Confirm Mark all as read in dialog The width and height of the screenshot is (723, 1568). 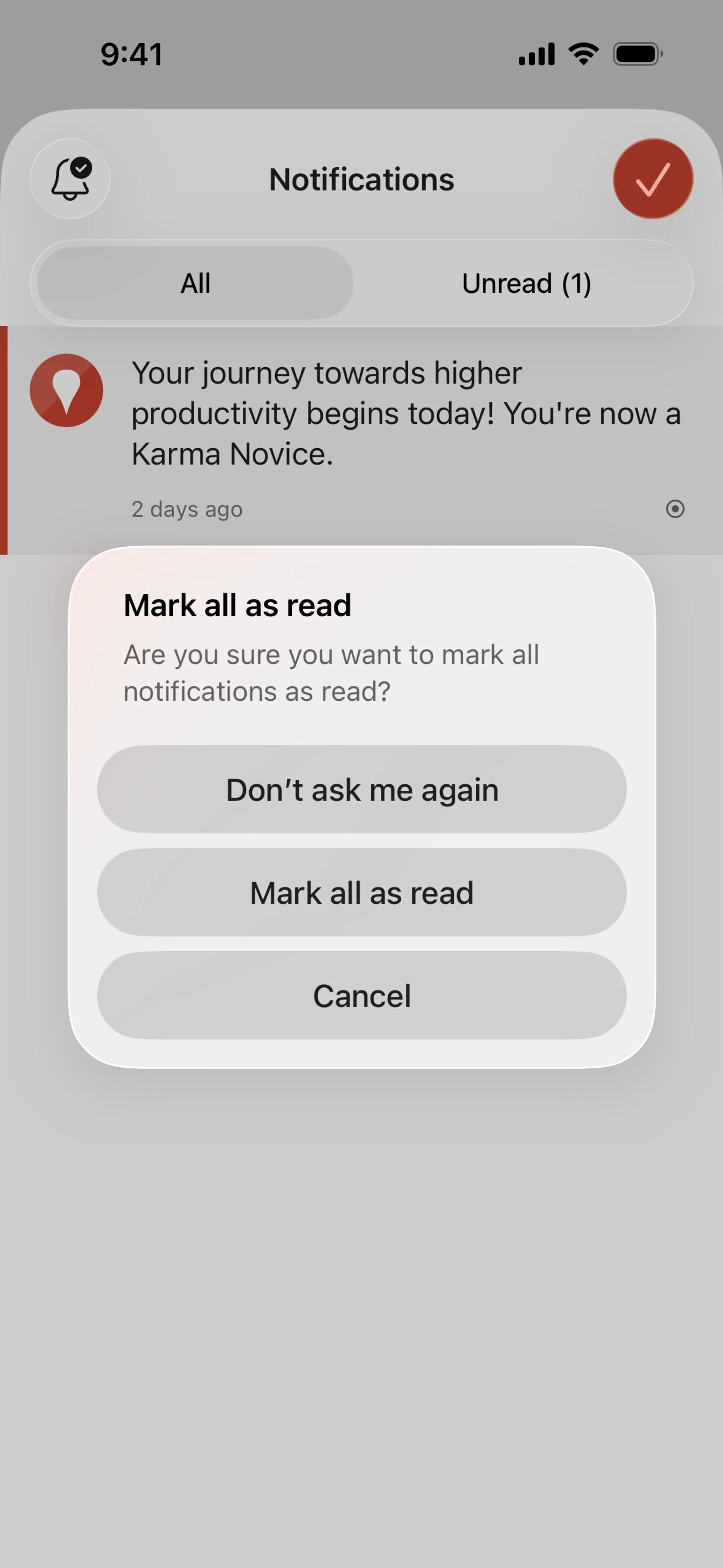click(x=361, y=893)
